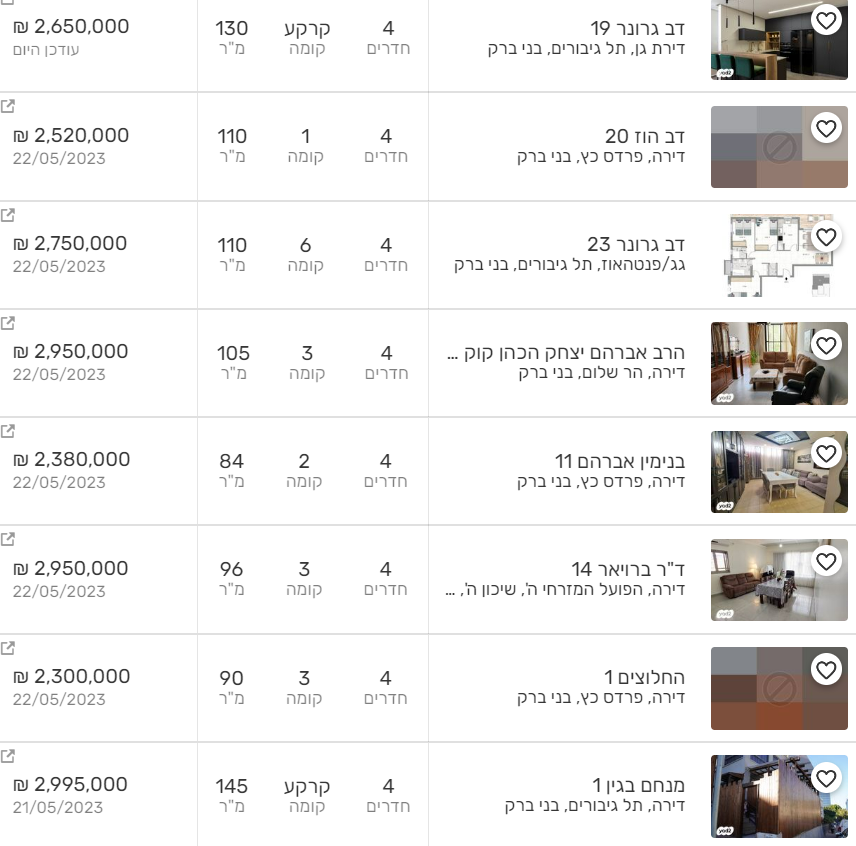
Task: Save בנימין אברהם 11 to favorites
Action: [x=826, y=453]
